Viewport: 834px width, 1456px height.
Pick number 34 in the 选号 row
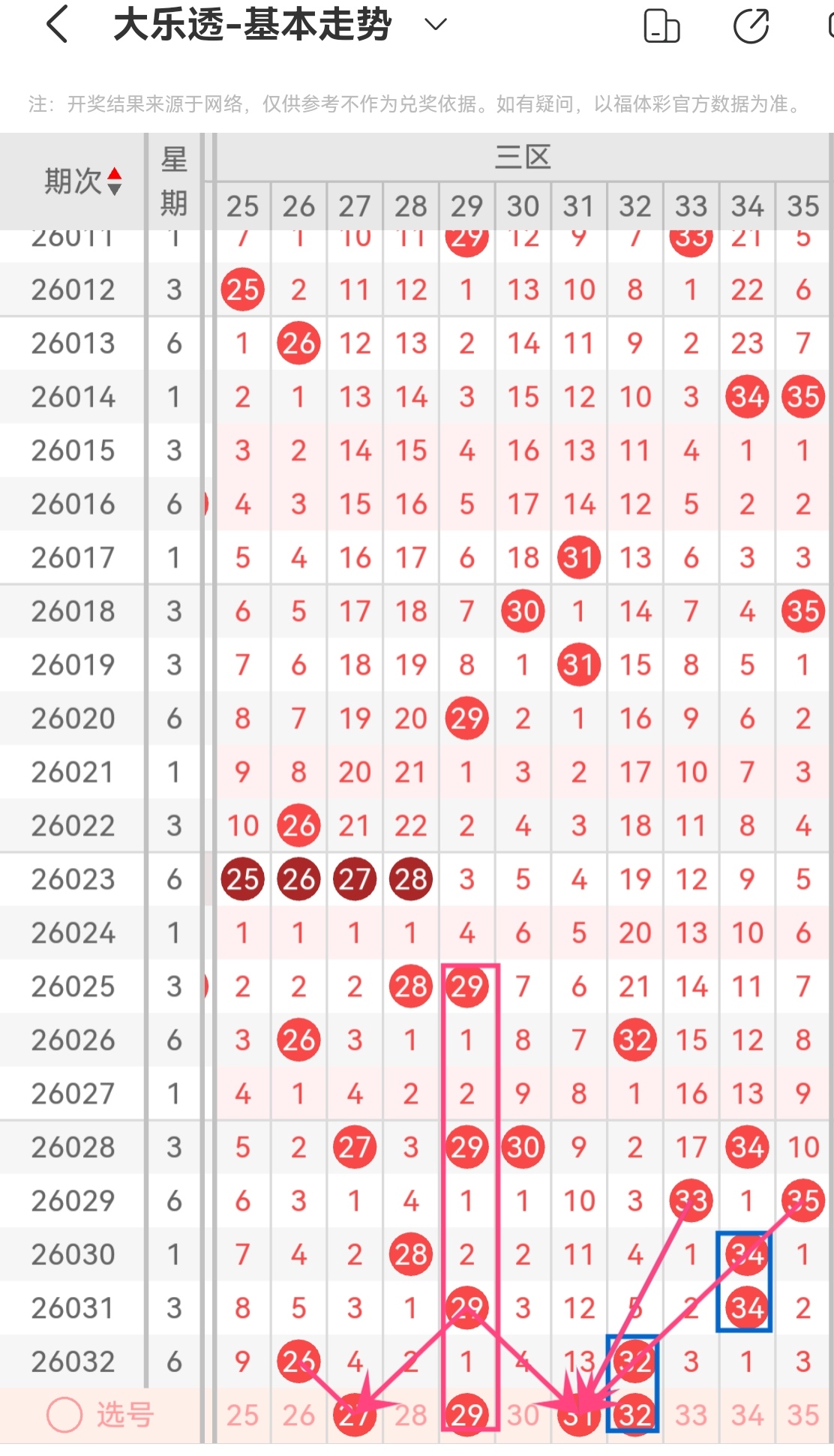(747, 1415)
